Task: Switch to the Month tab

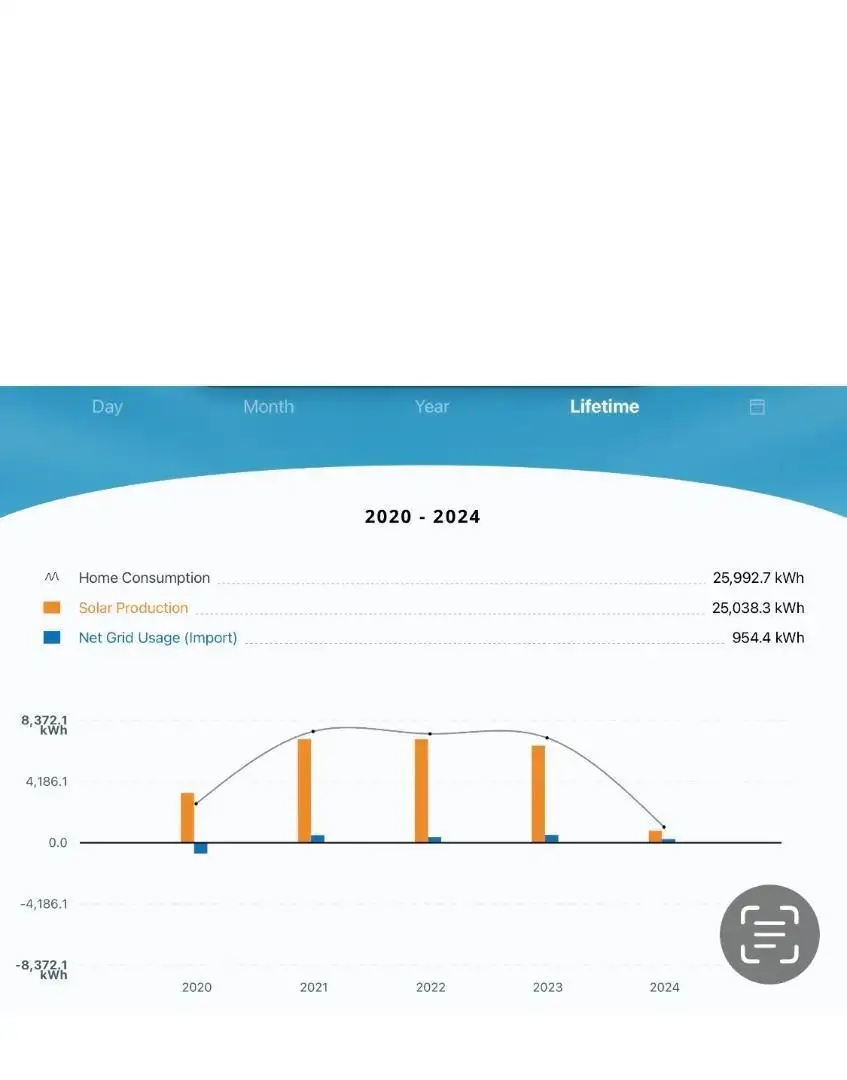Action: pyautogui.click(x=269, y=407)
